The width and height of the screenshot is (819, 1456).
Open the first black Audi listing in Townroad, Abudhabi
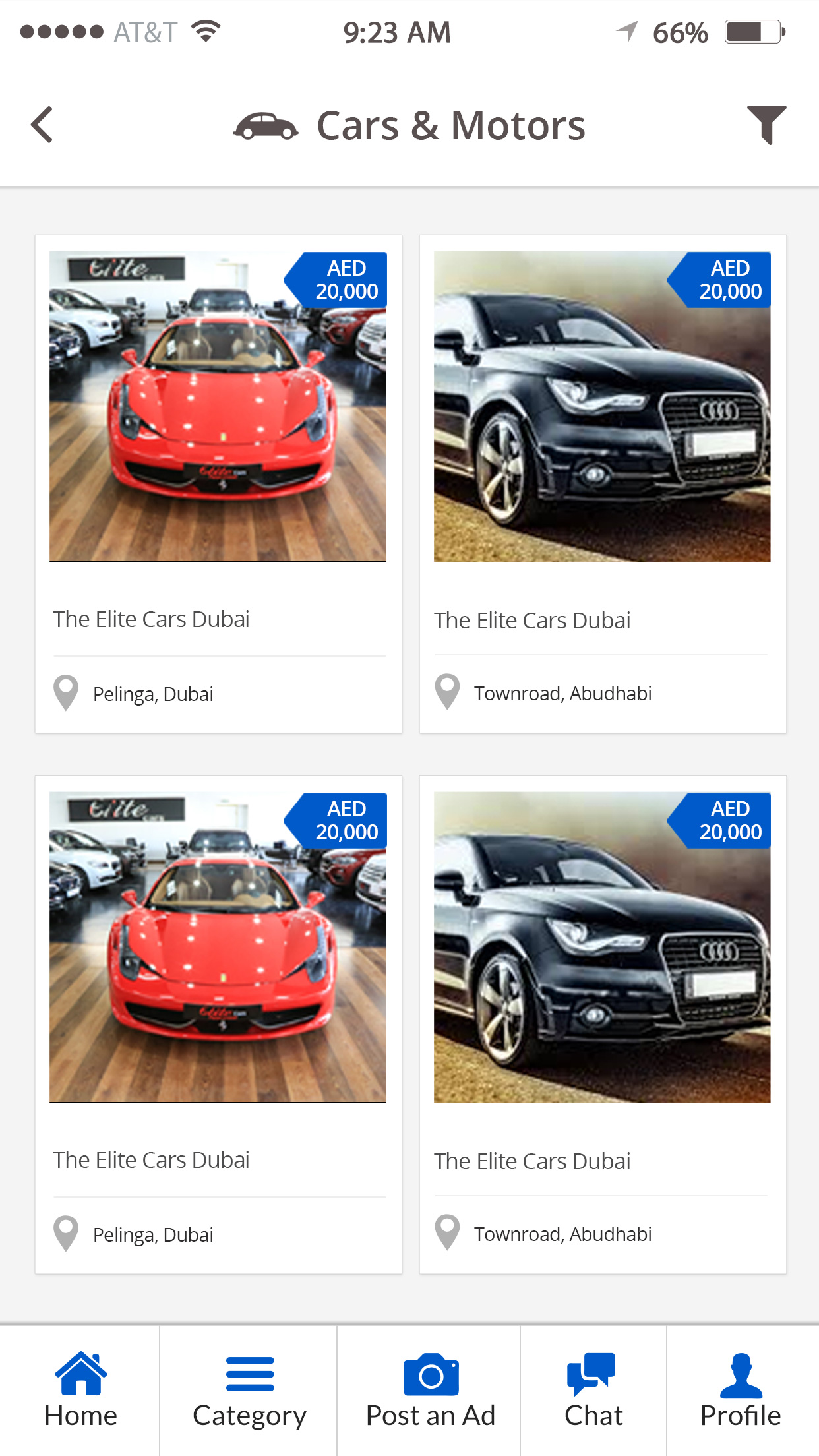click(x=603, y=484)
